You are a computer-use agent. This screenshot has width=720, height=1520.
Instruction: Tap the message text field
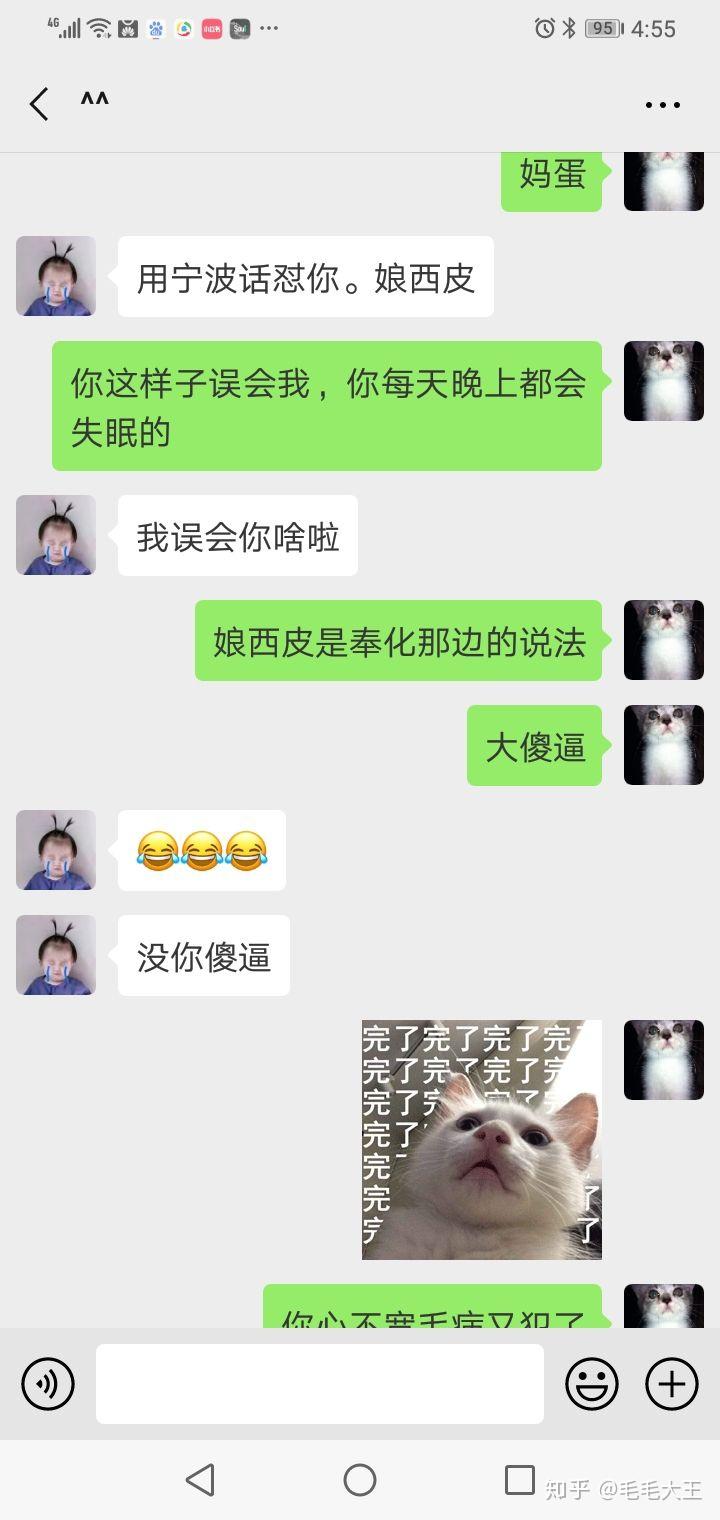(320, 1384)
